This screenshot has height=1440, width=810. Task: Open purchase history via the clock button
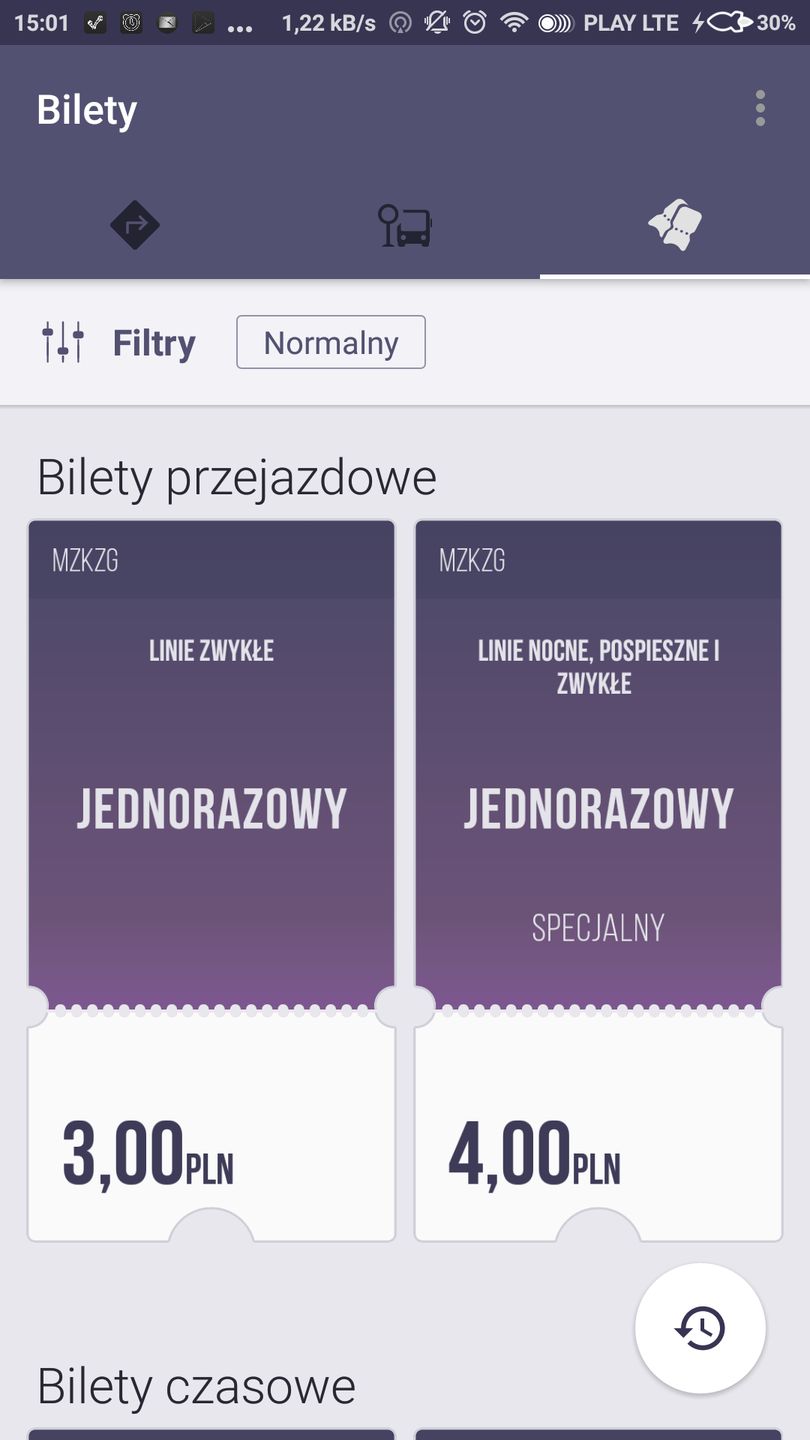pyautogui.click(x=699, y=1327)
